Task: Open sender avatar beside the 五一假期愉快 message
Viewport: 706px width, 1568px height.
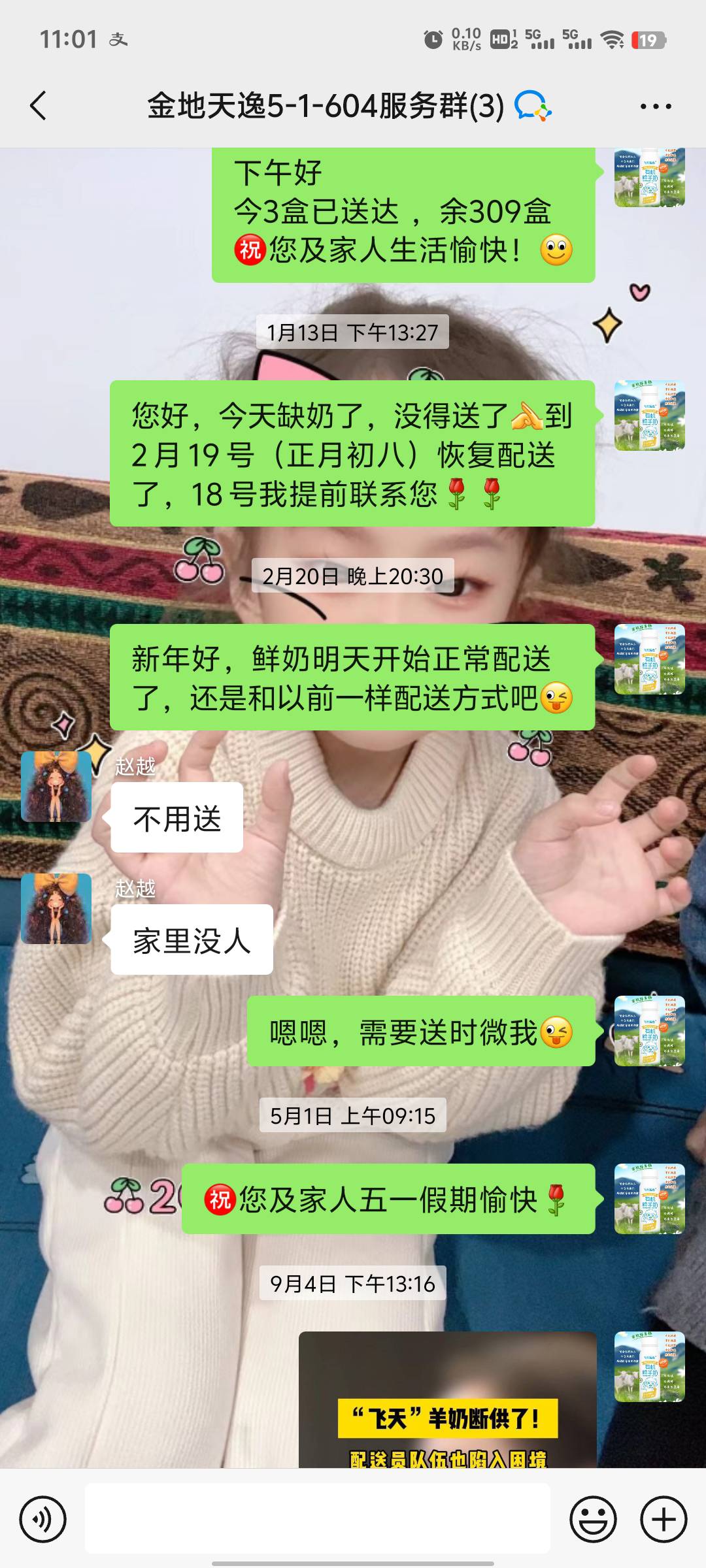Action: coord(649,1199)
